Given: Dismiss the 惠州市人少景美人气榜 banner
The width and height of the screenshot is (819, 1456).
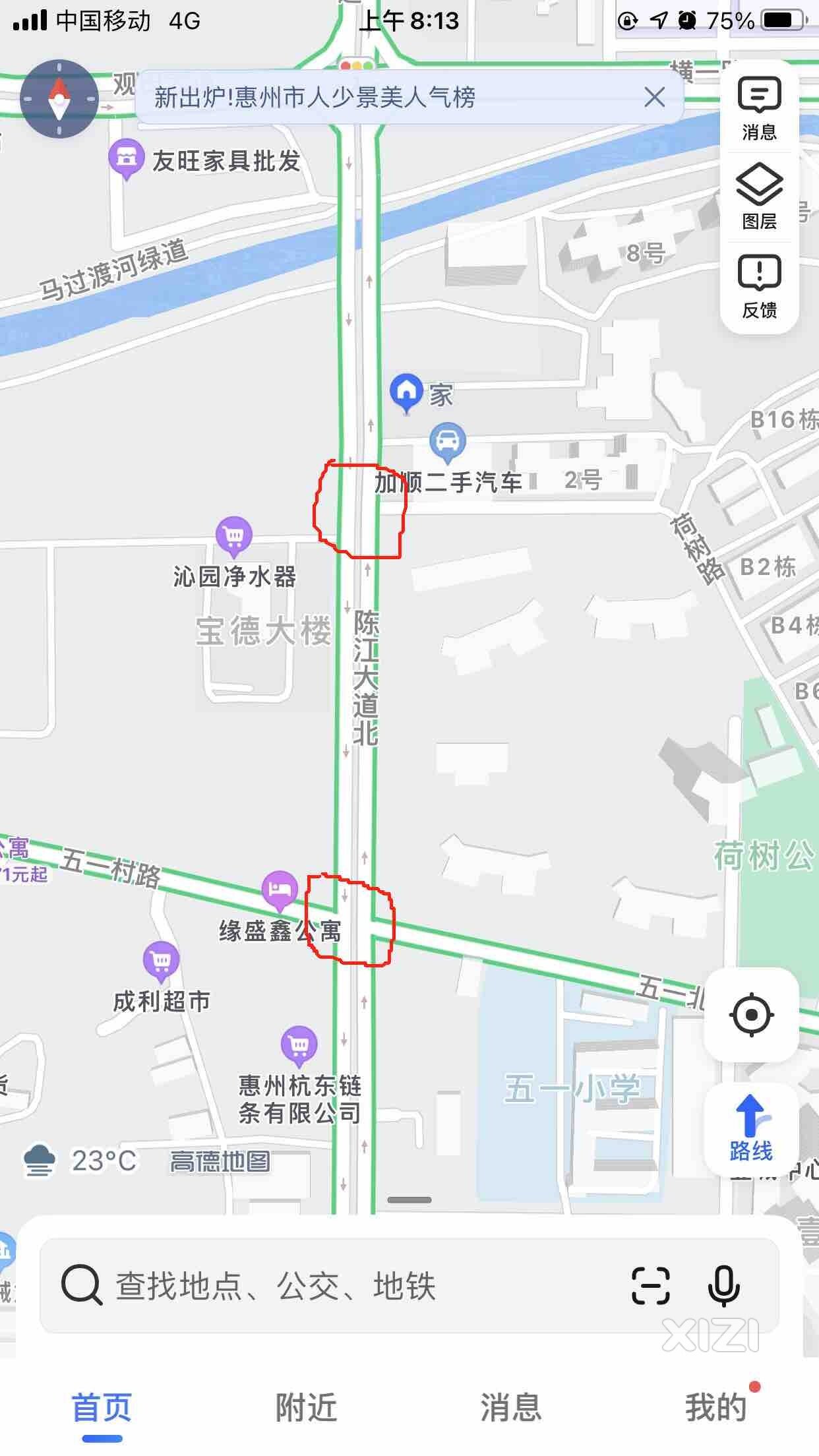Looking at the screenshot, I should pos(653,98).
